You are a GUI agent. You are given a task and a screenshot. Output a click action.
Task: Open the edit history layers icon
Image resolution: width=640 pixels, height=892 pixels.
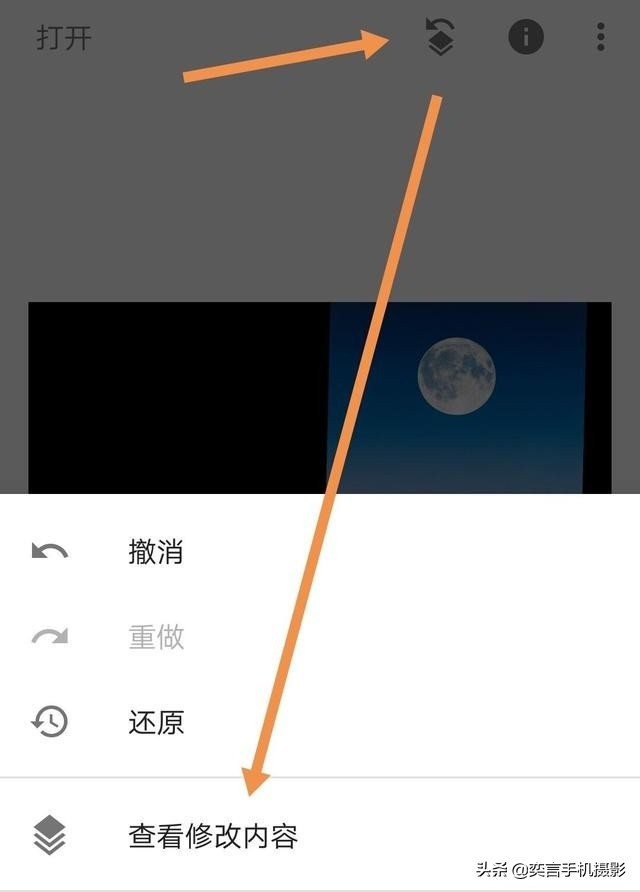pos(440,38)
